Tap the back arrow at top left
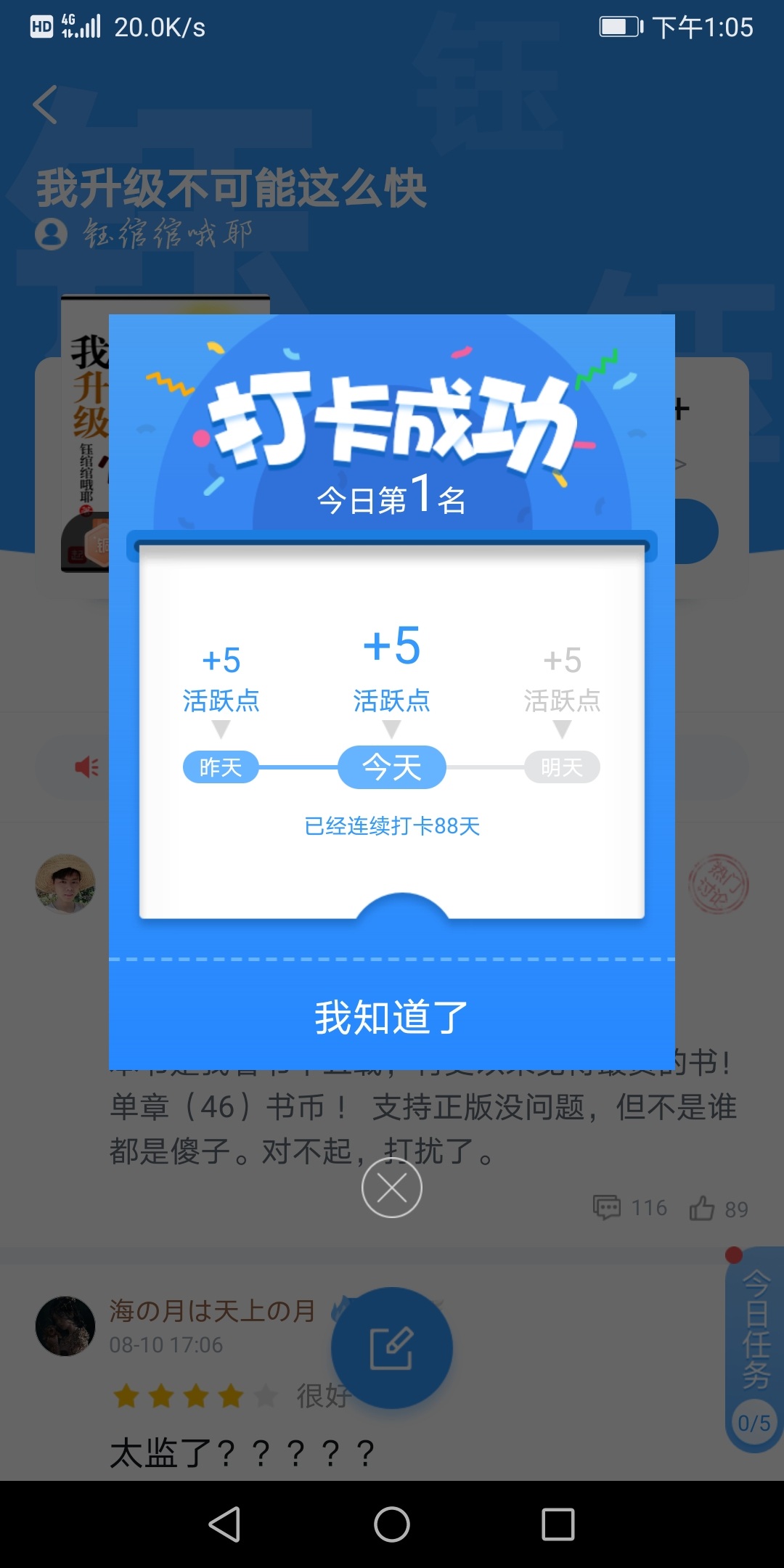Screen dimensions: 784x1568 pyautogui.click(x=45, y=105)
